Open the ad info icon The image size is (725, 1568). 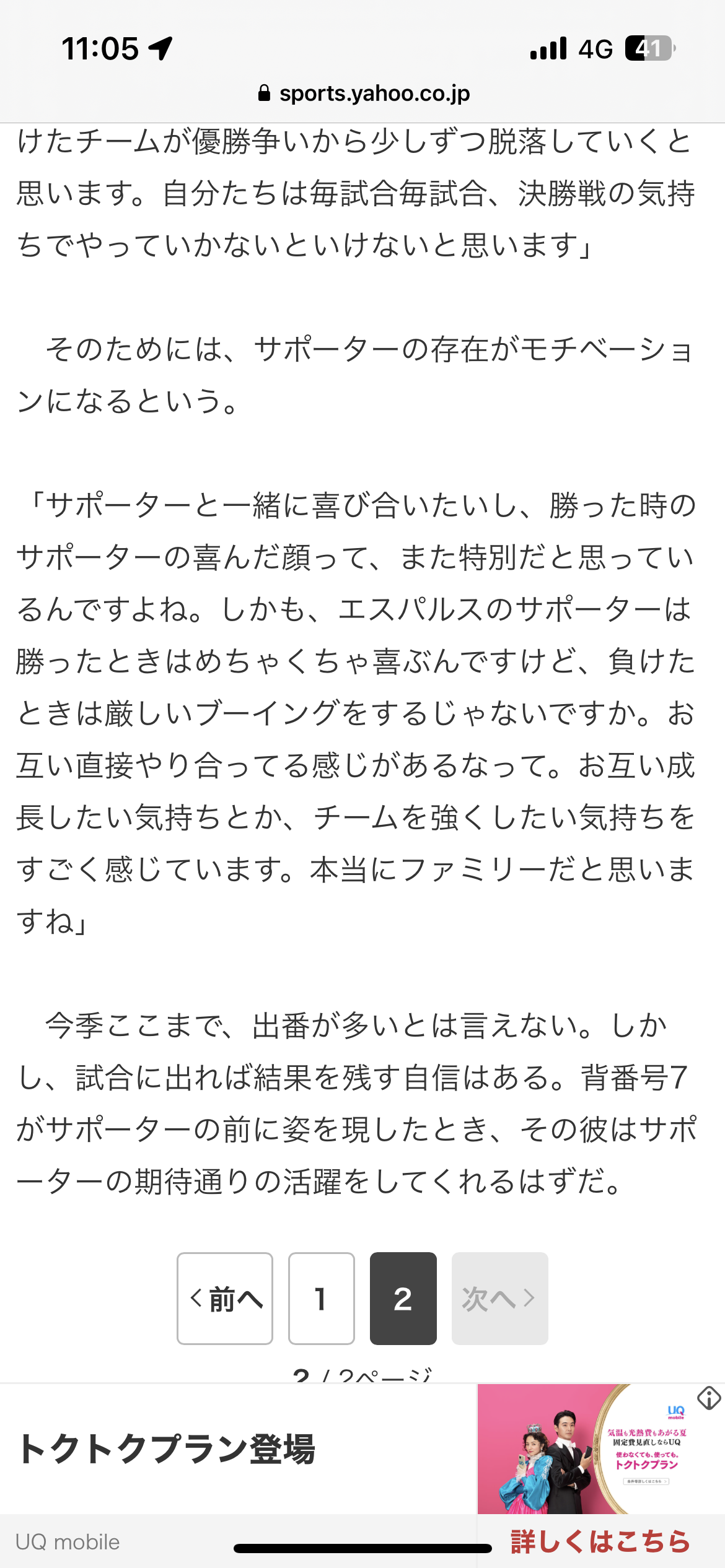click(709, 1398)
